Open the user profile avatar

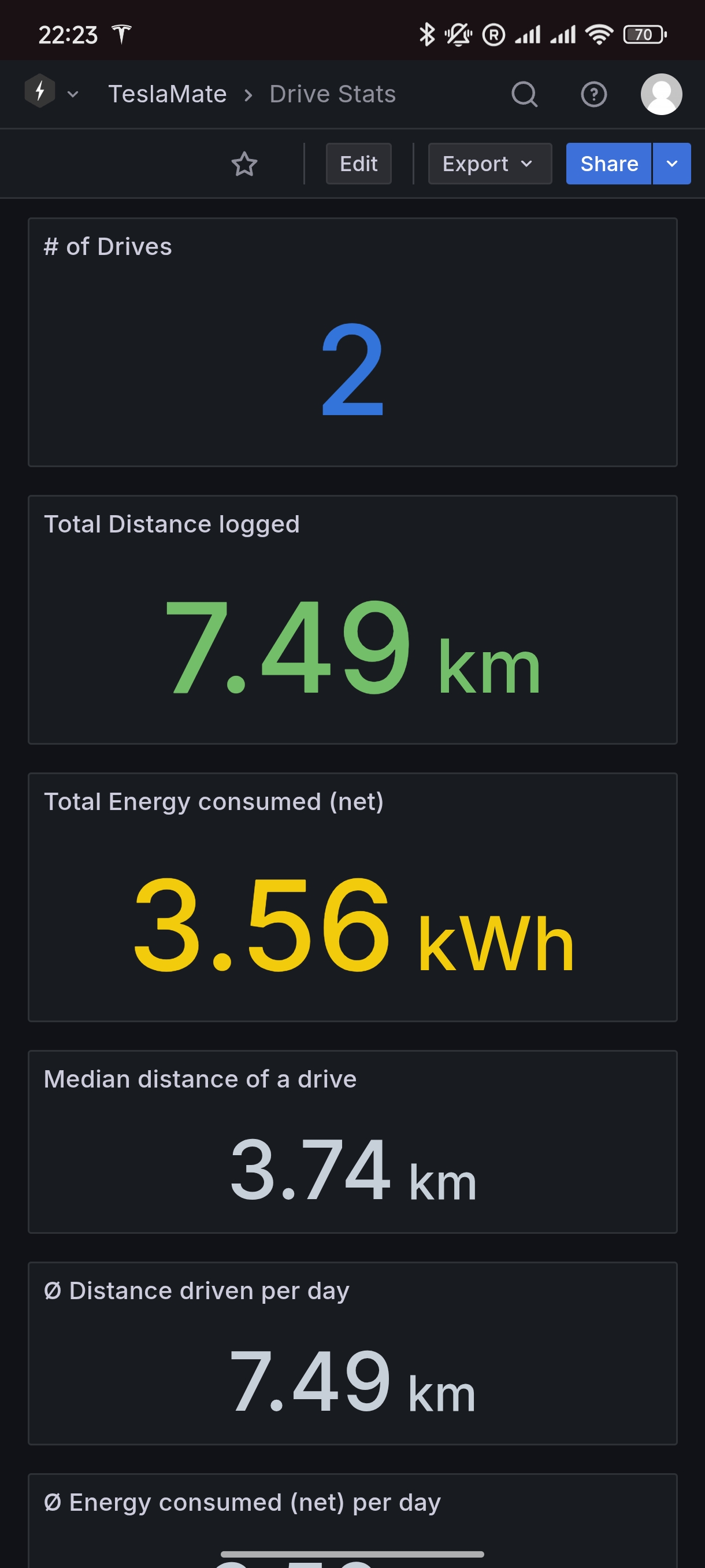[x=661, y=94]
